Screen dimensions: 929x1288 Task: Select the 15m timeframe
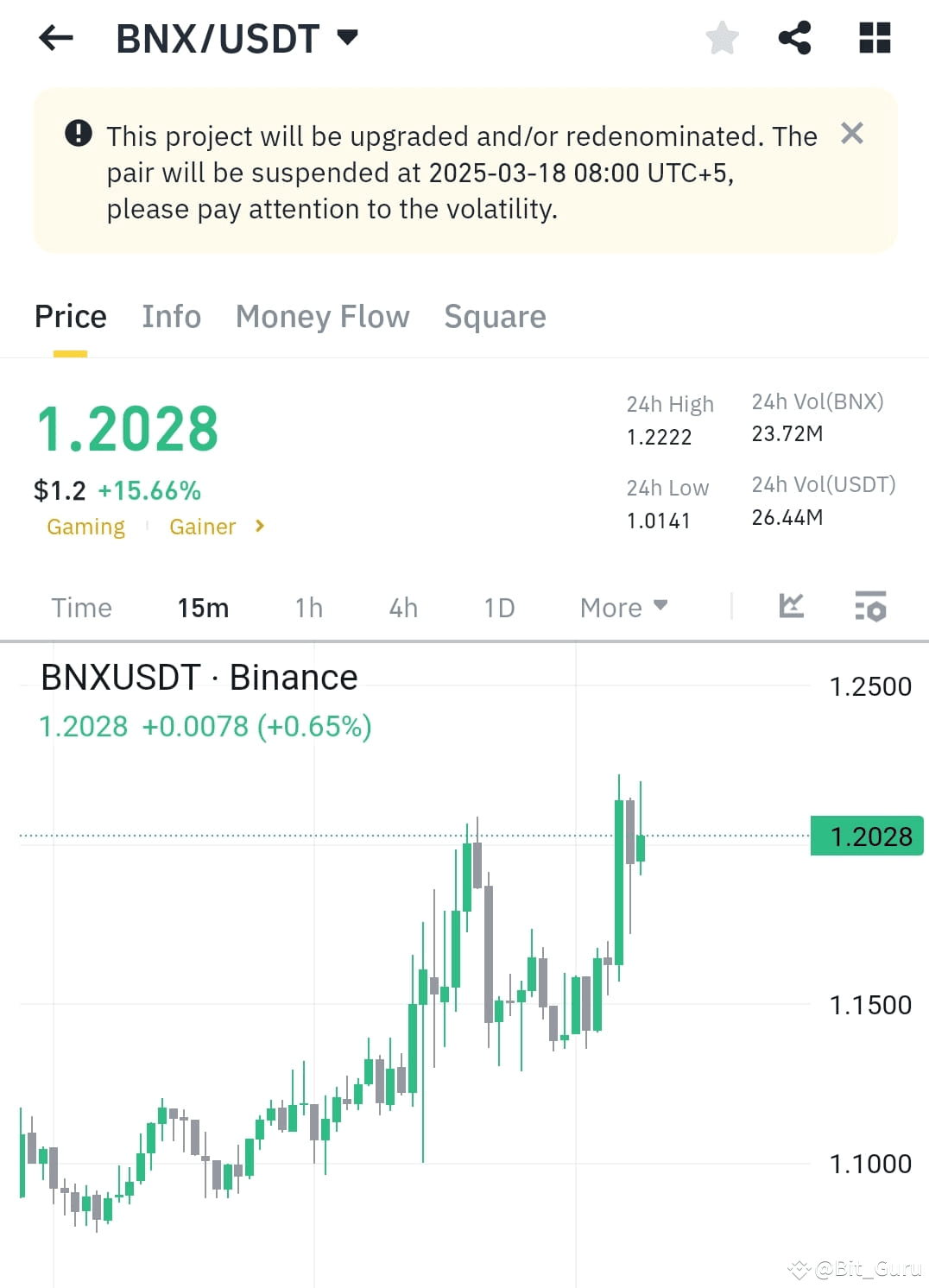click(x=202, y=608)
